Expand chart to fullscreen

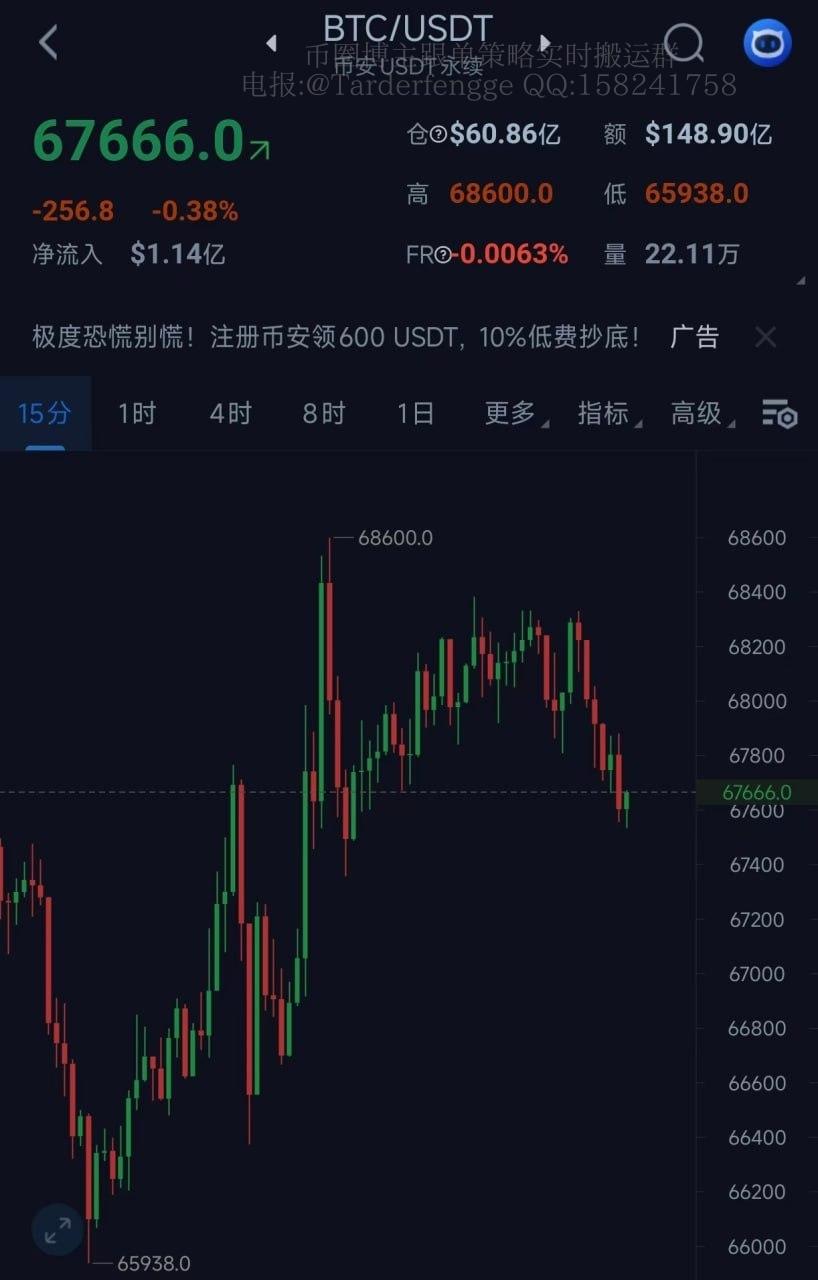point(57,1230)
